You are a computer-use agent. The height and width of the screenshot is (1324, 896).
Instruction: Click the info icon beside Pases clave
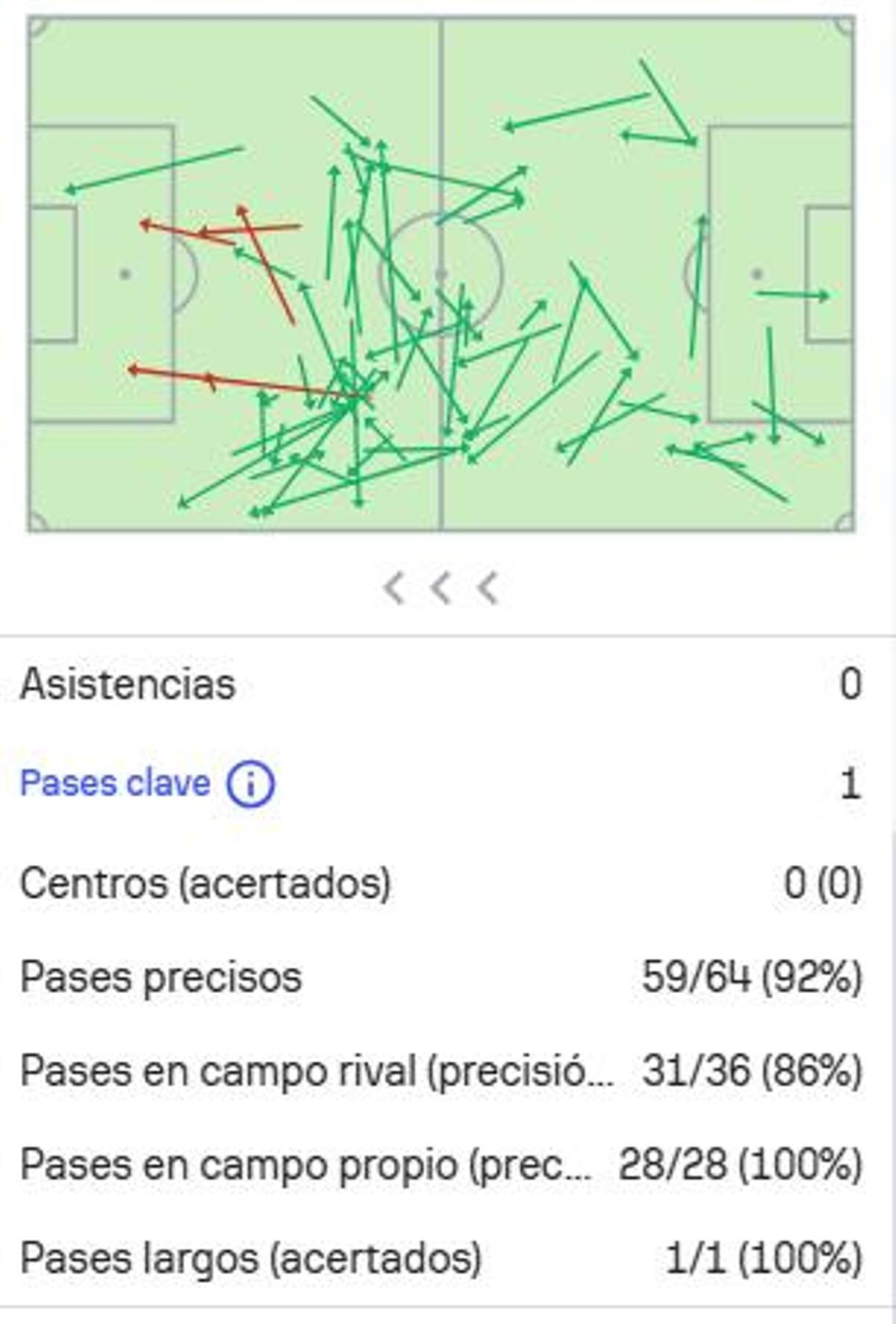(x=252, y=784)
